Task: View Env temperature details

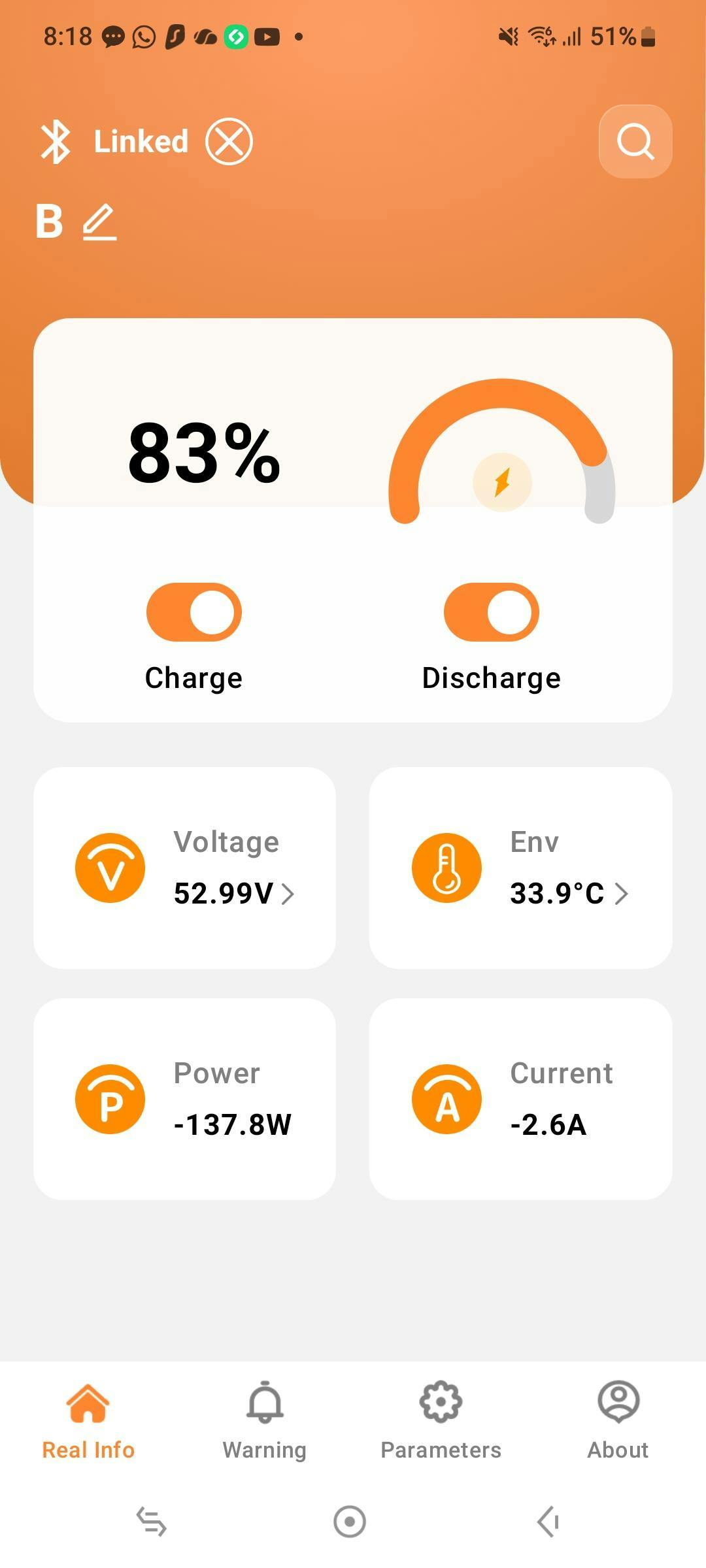Action: pyautogui.click(x=520, y=868)
